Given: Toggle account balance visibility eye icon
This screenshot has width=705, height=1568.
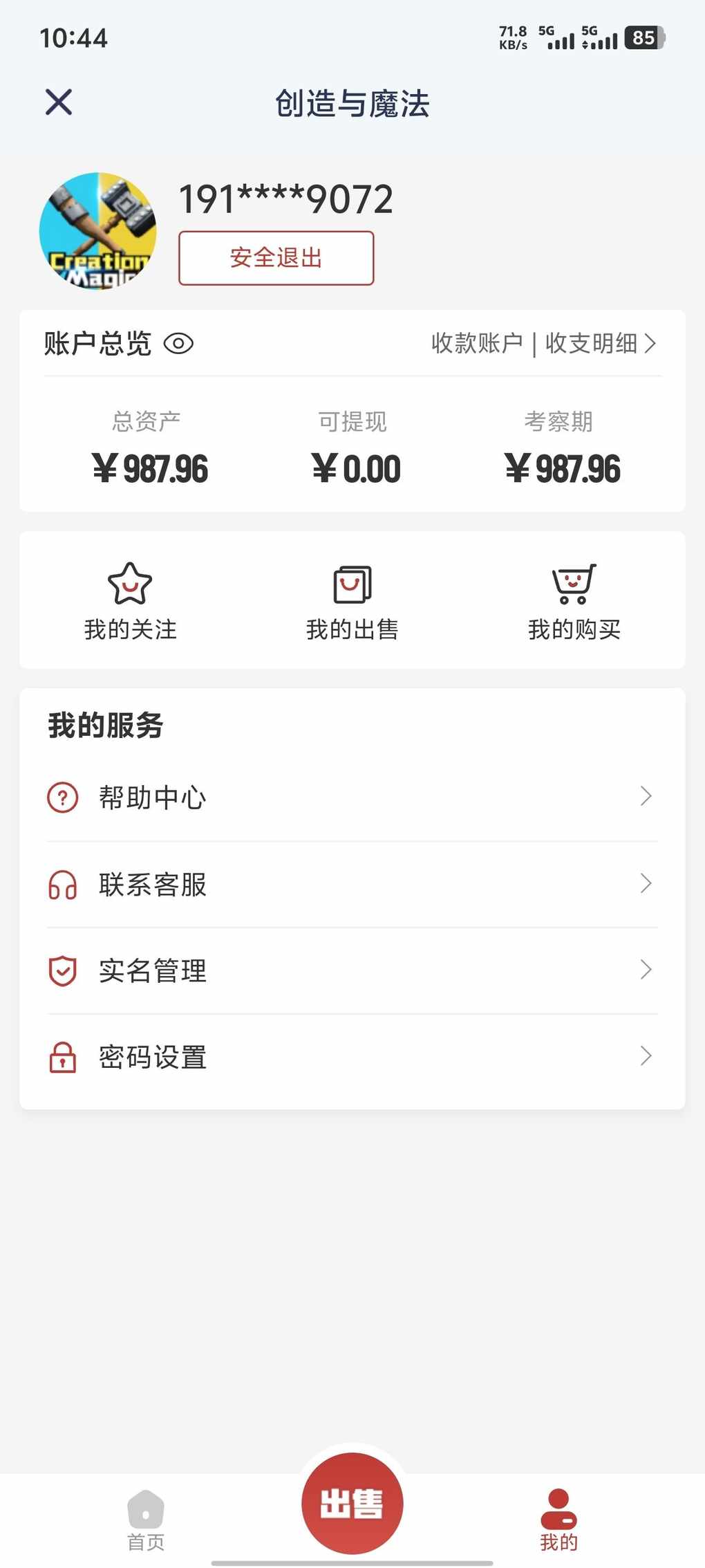Looking at the screenshot, I should click(178, 344).
